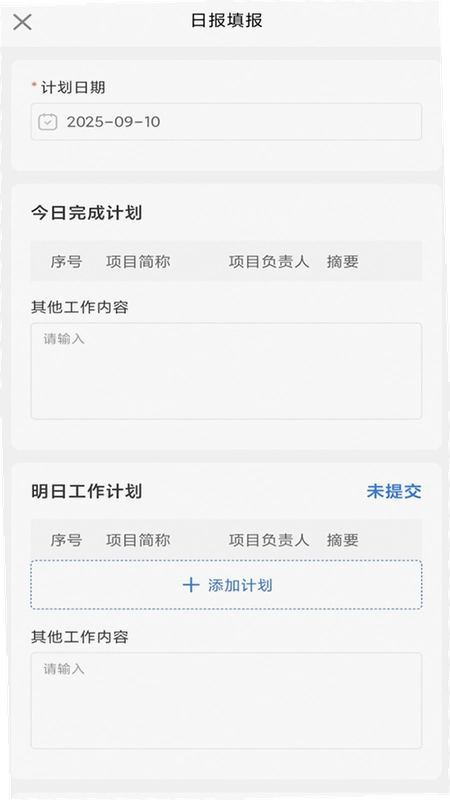The width and height of the screenshot is (450, 800).
Task: Focus 其他工作内容 field under 明日工作计划
Action: tap(226, 701)
